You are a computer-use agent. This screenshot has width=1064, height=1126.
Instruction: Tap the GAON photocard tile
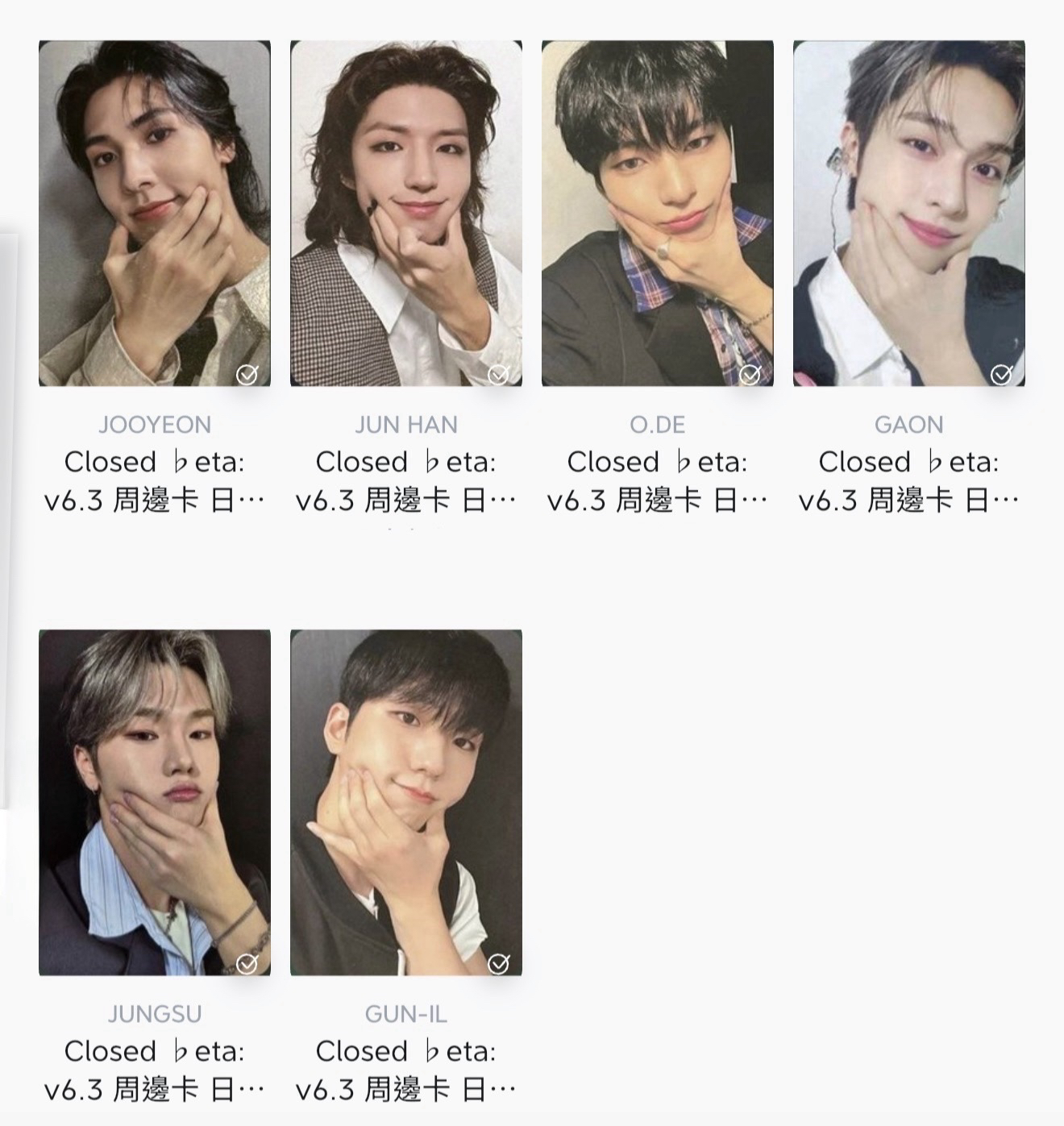(x=908, y=214)
